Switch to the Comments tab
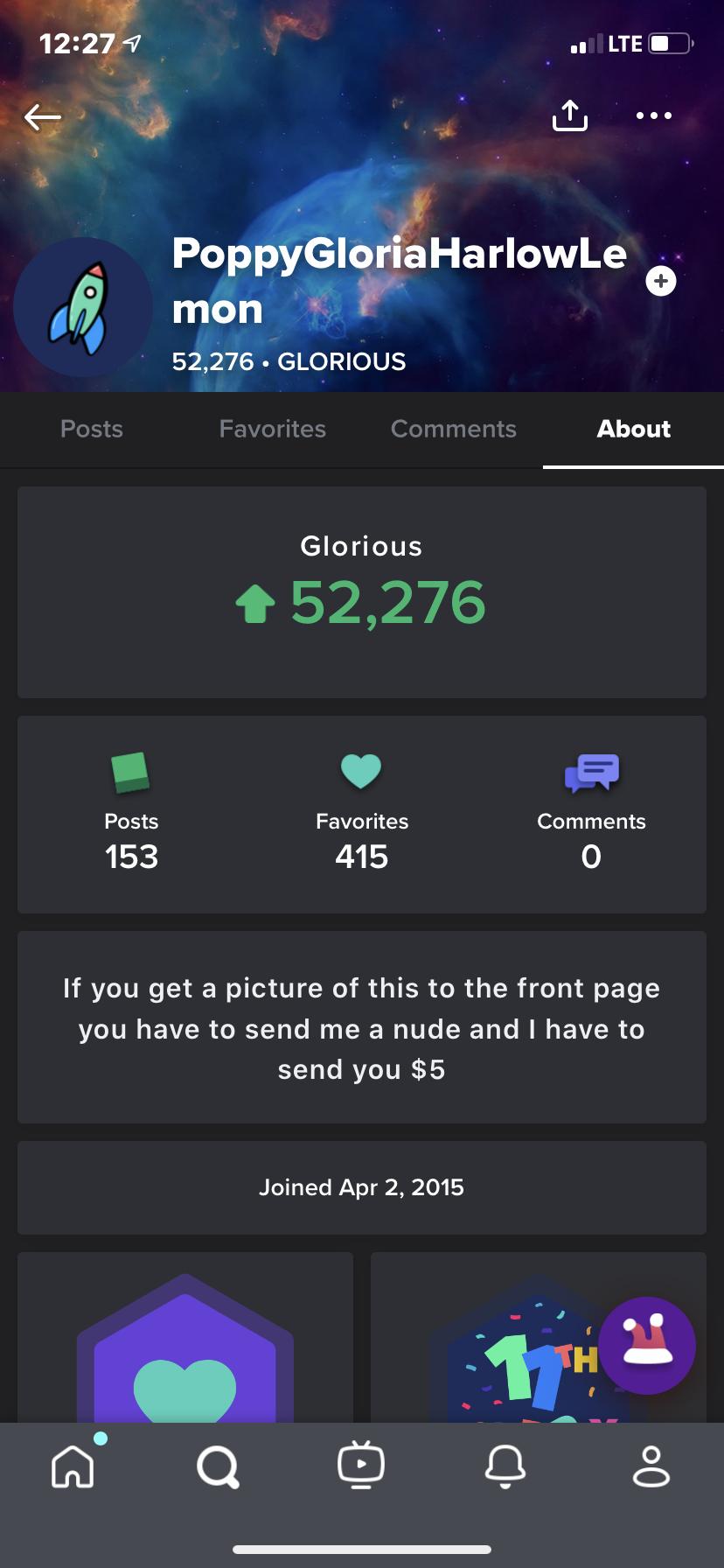724x1568 pixels. click(453, 429)
